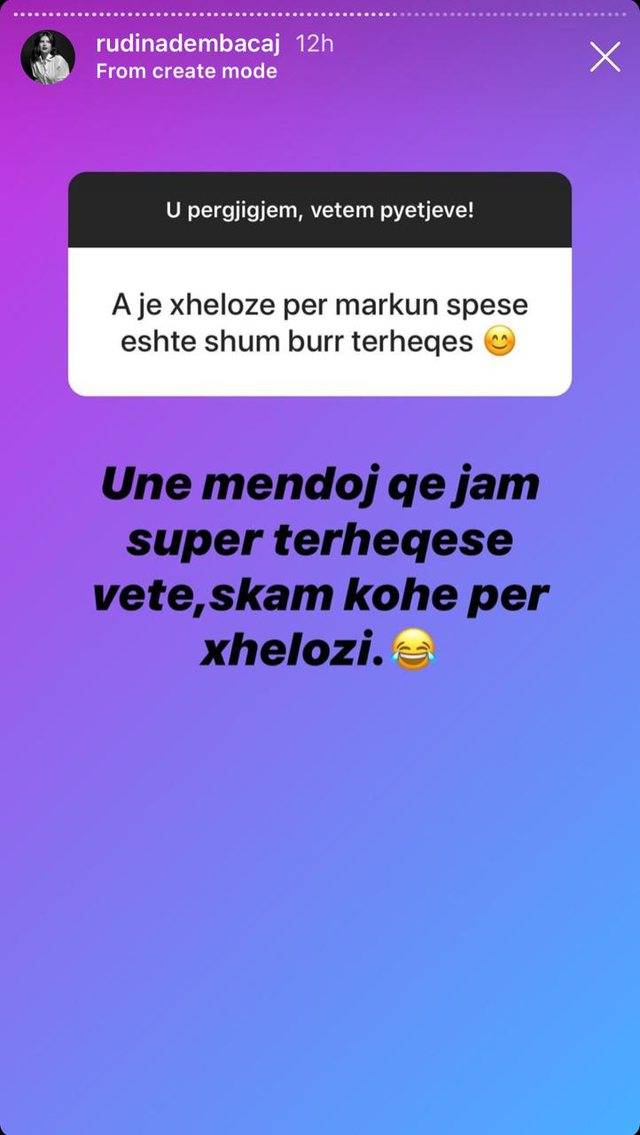Open the rudinadembacaj username link
The width and height of the screenshot is (640, 1135).
click(189, 44)
